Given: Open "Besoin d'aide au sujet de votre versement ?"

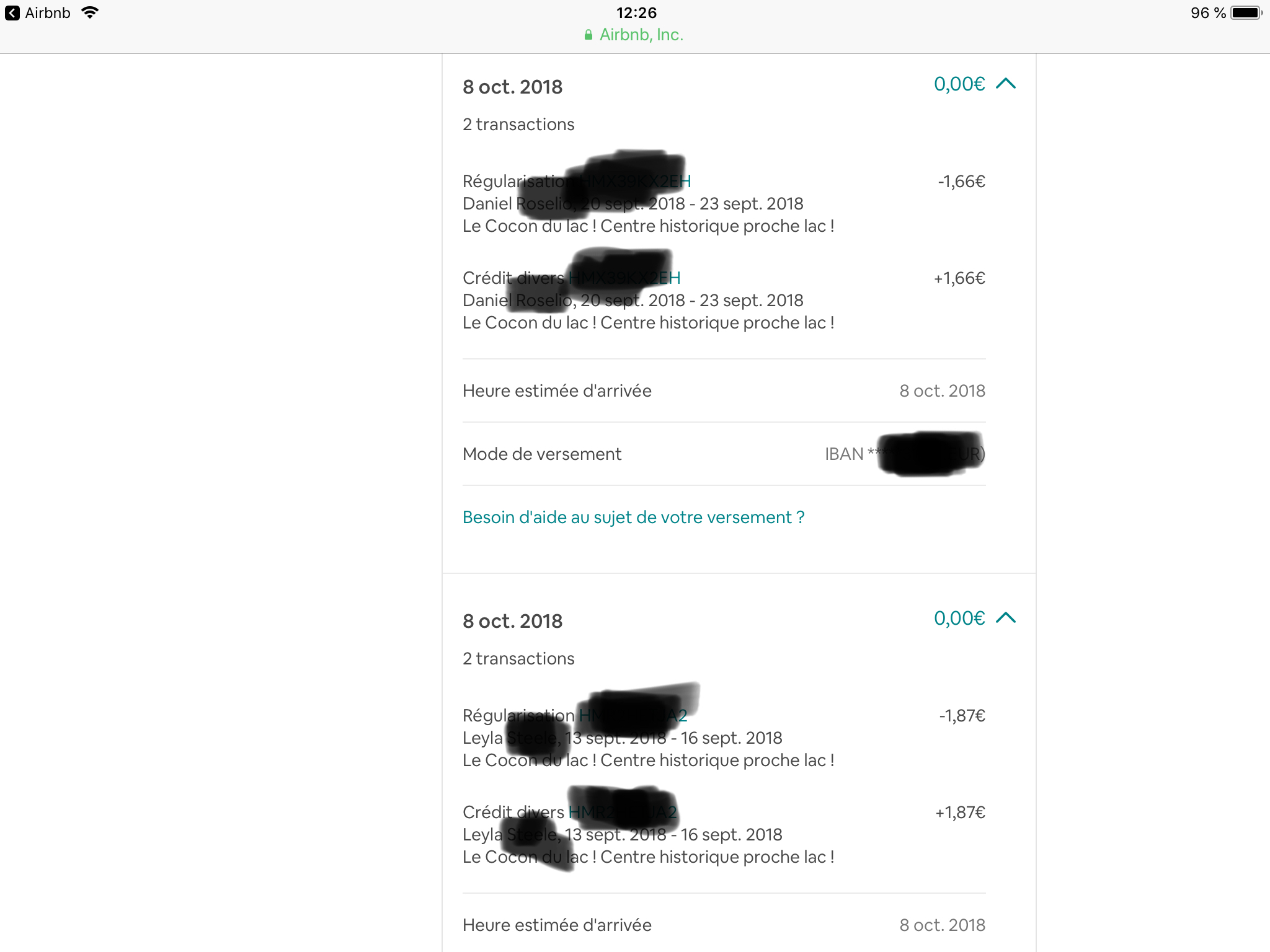Looking at the screenshot, I should tap(633, 517).
